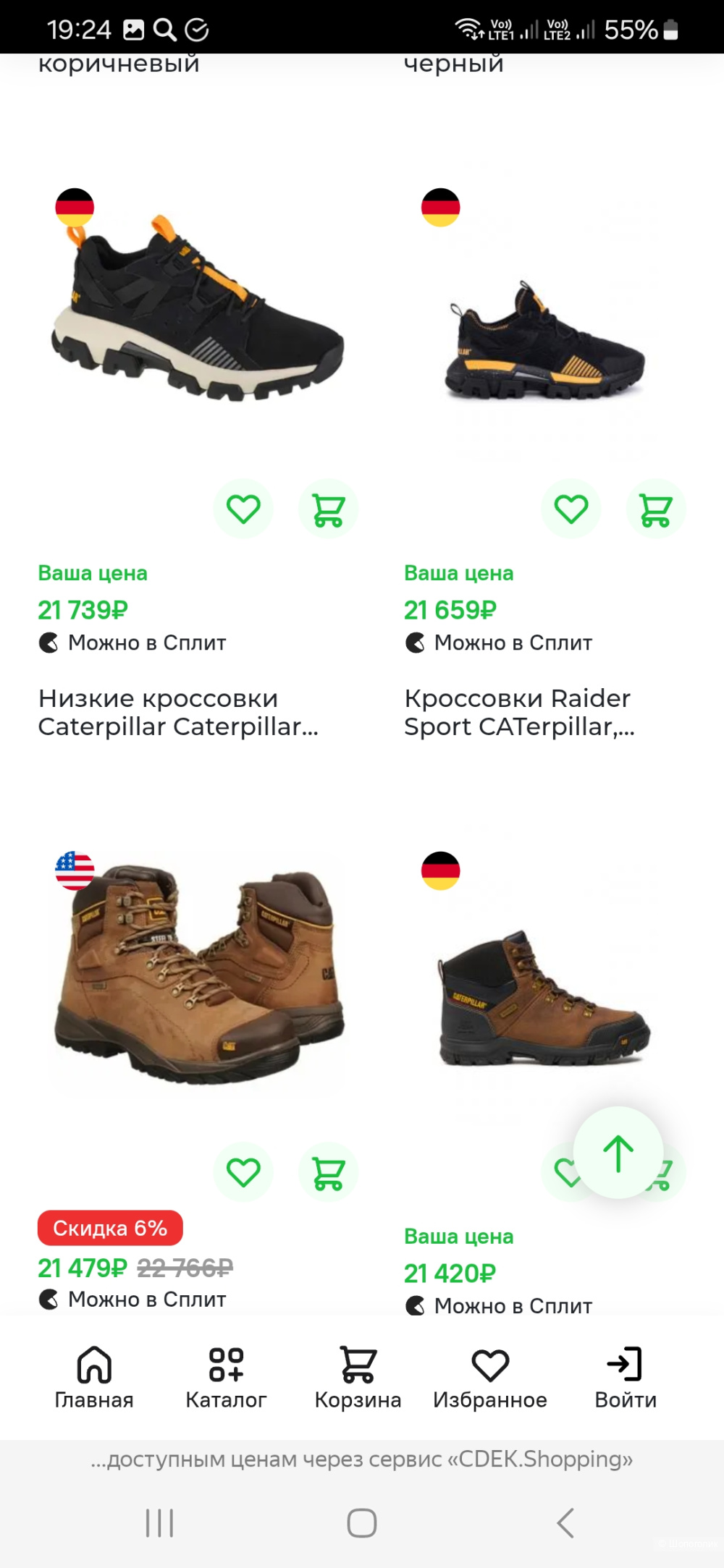Open recent apps from the navigation bar
The width and height of the screenshot is (724, 1568).
tap(159, 1523)
